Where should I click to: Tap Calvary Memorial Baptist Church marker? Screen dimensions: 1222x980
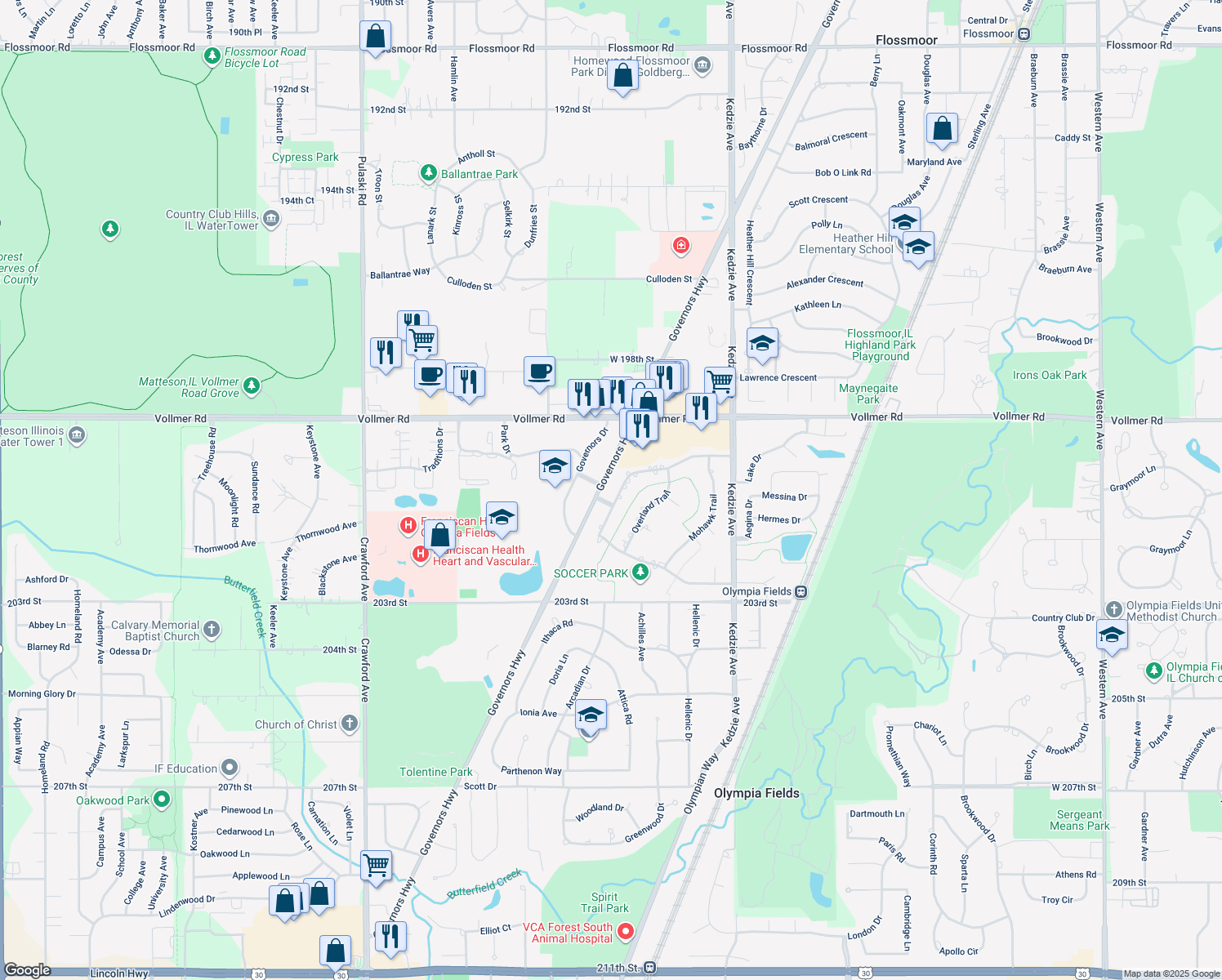tap(212, 629)
